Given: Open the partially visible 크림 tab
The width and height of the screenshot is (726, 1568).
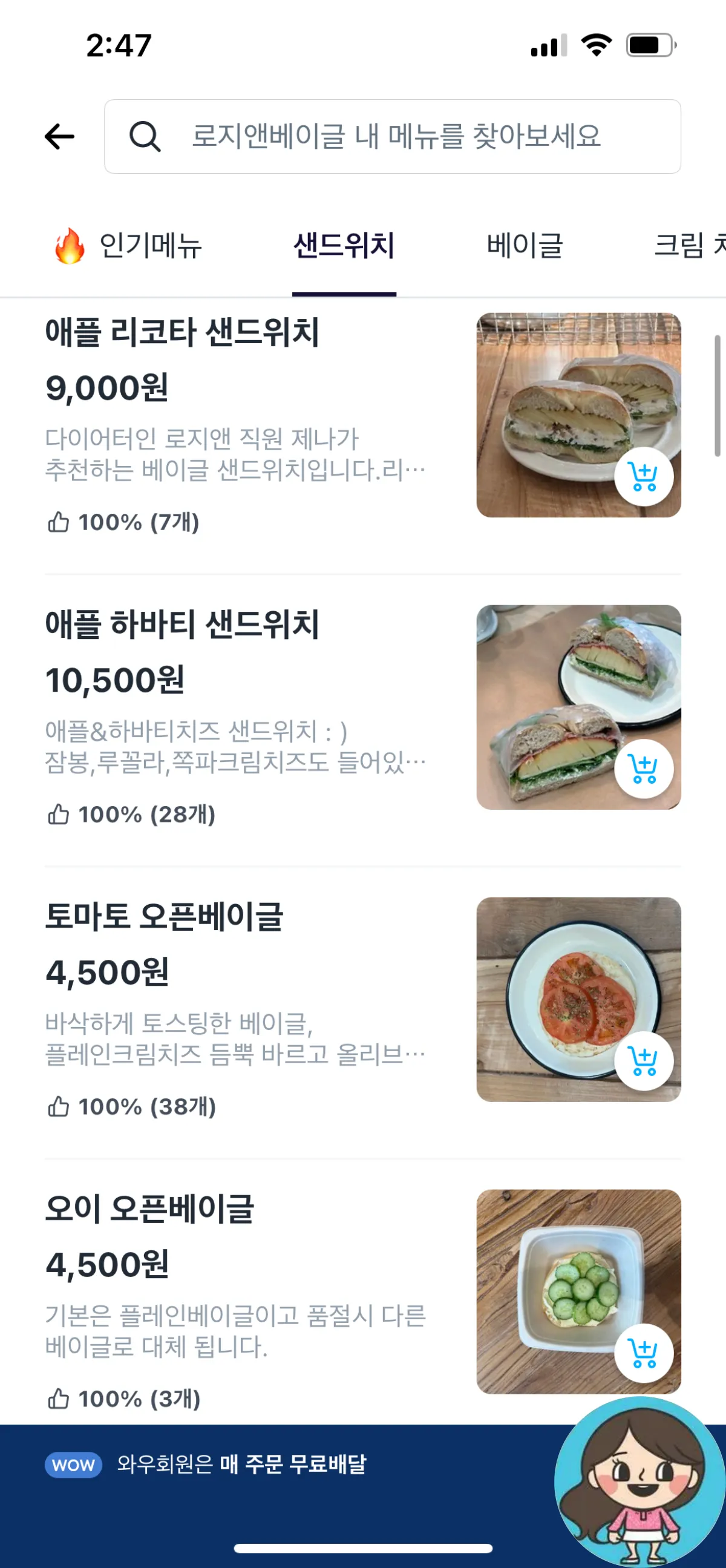Looking at the screenshot, I should (688, 246).
